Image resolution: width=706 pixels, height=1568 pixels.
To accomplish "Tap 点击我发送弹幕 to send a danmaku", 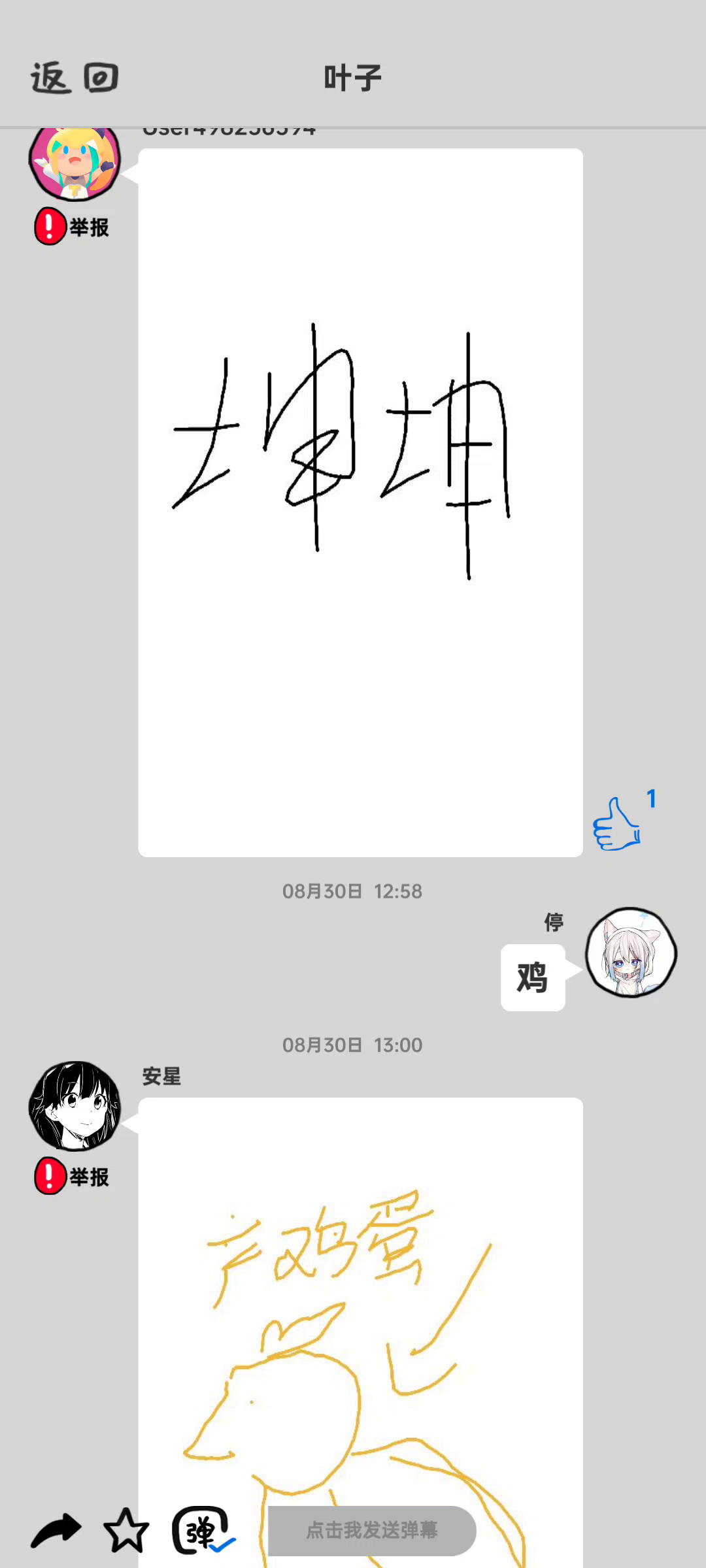I will [x=372, y=1531].
